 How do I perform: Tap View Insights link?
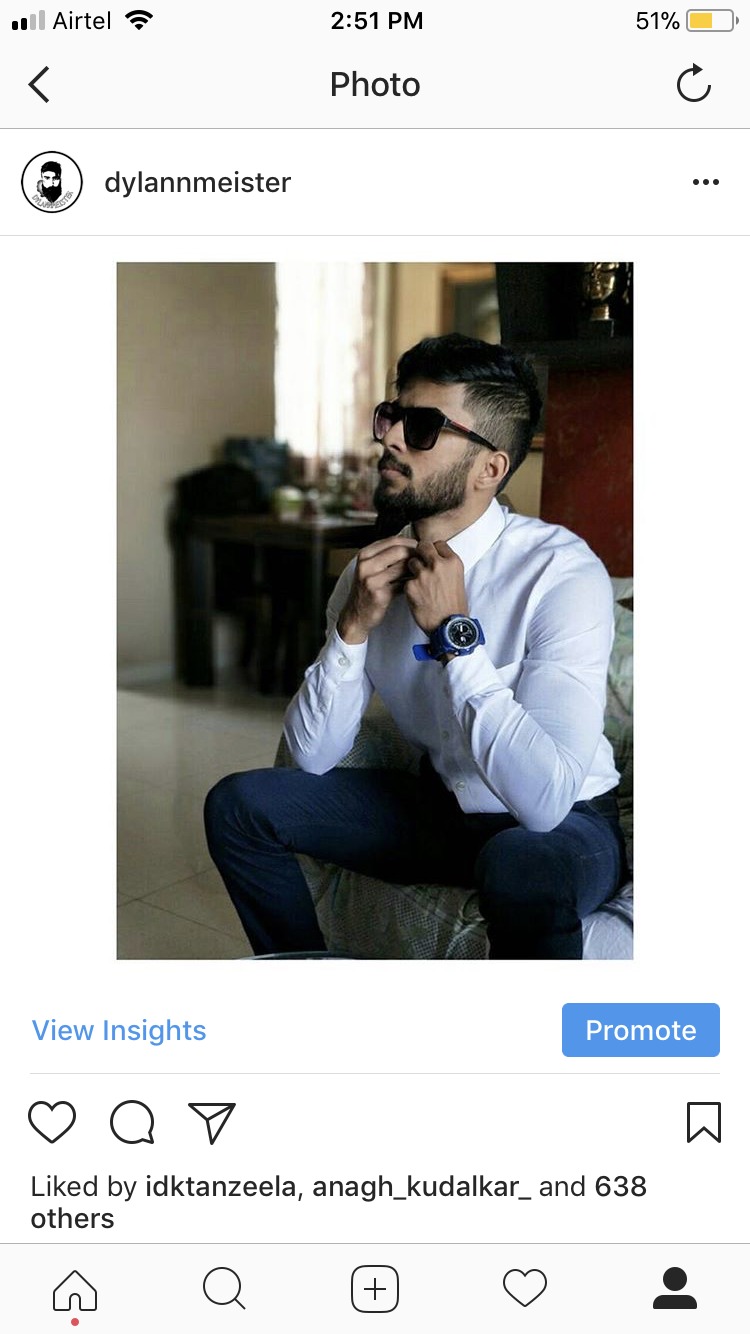[x=119, y=1030]
